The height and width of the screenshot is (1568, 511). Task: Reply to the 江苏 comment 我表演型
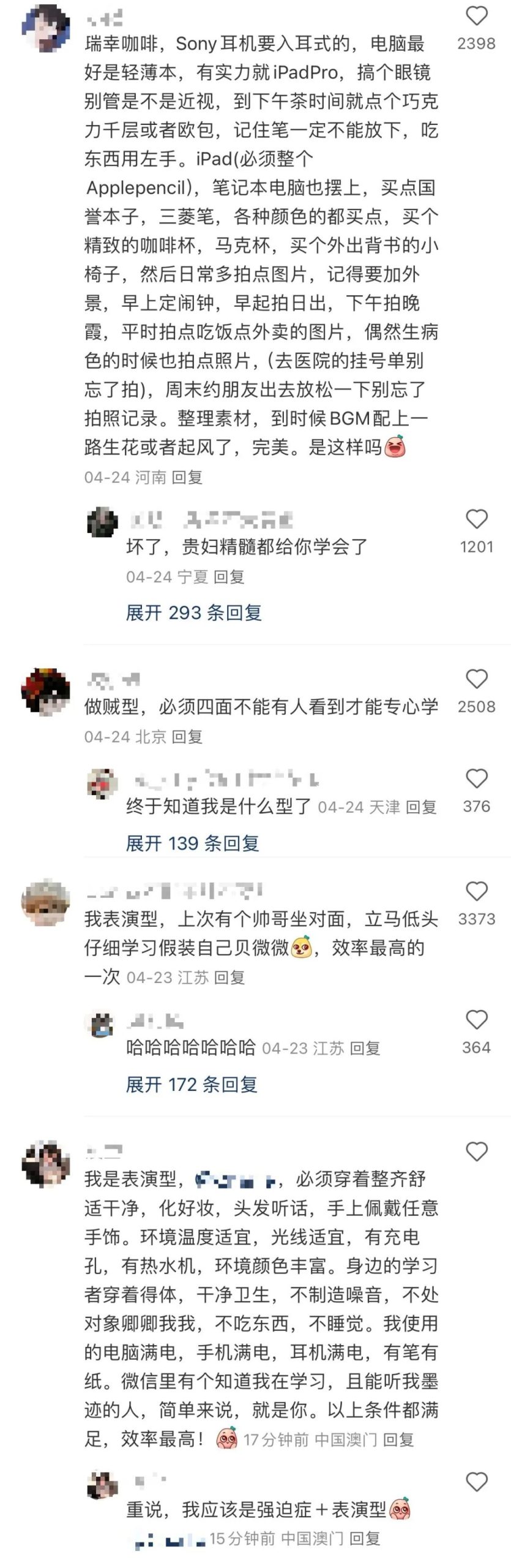click(229, 978)
